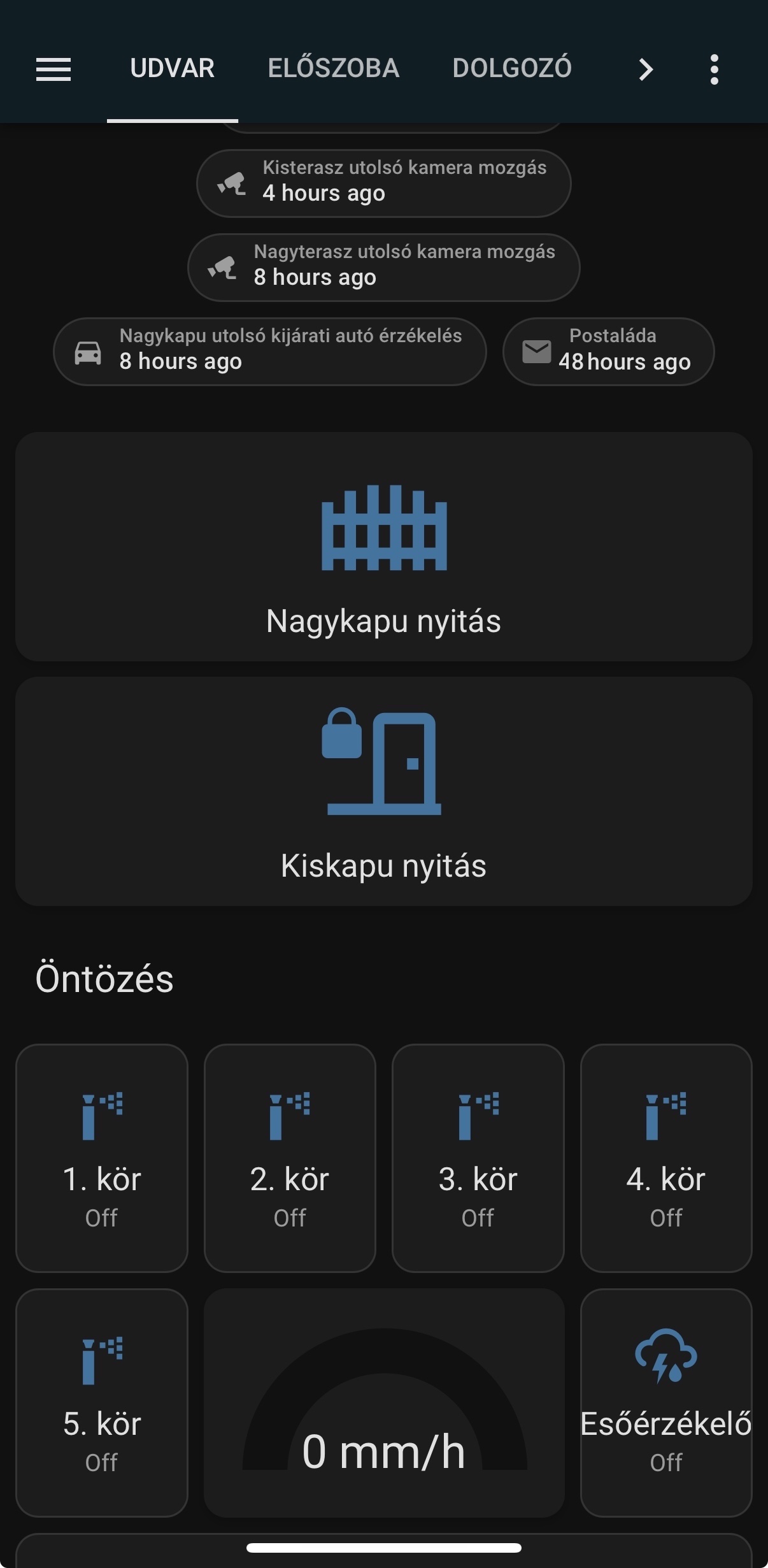Open the 0 mm/h rain gauge card
Screen dimensions: 768x1568
[384, 1402]
